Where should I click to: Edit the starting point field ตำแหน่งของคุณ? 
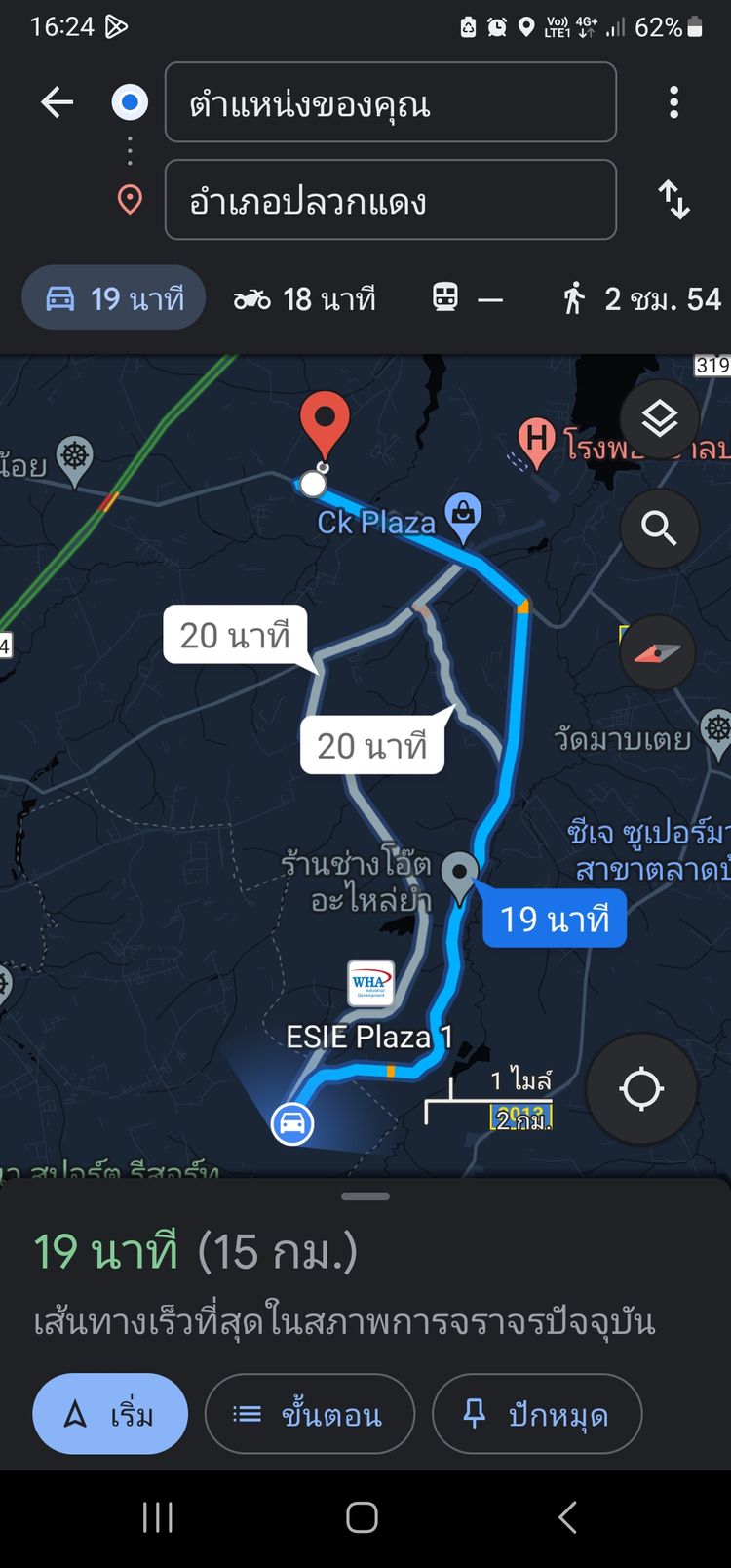click(x=390, y=102)
